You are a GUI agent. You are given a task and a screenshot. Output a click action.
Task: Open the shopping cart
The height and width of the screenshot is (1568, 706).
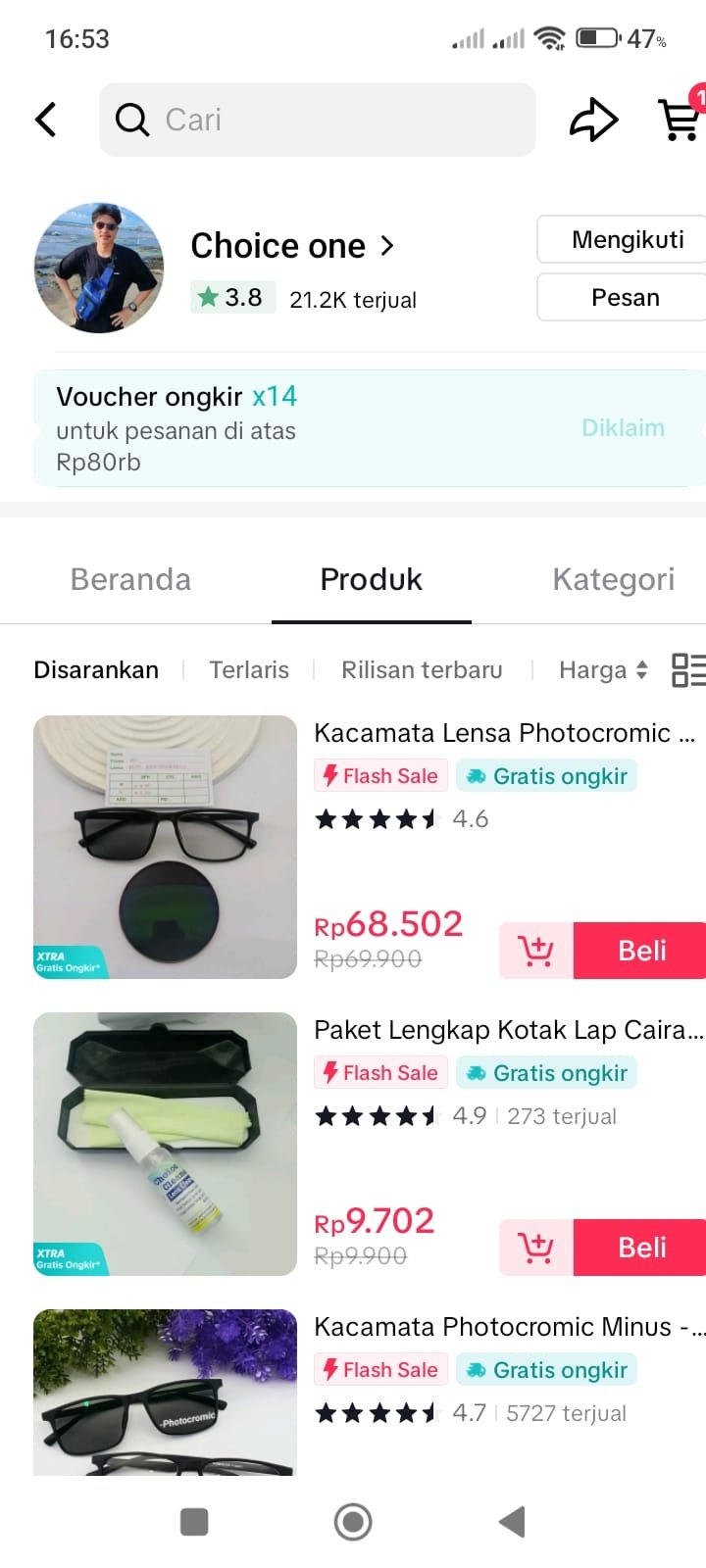680,120
